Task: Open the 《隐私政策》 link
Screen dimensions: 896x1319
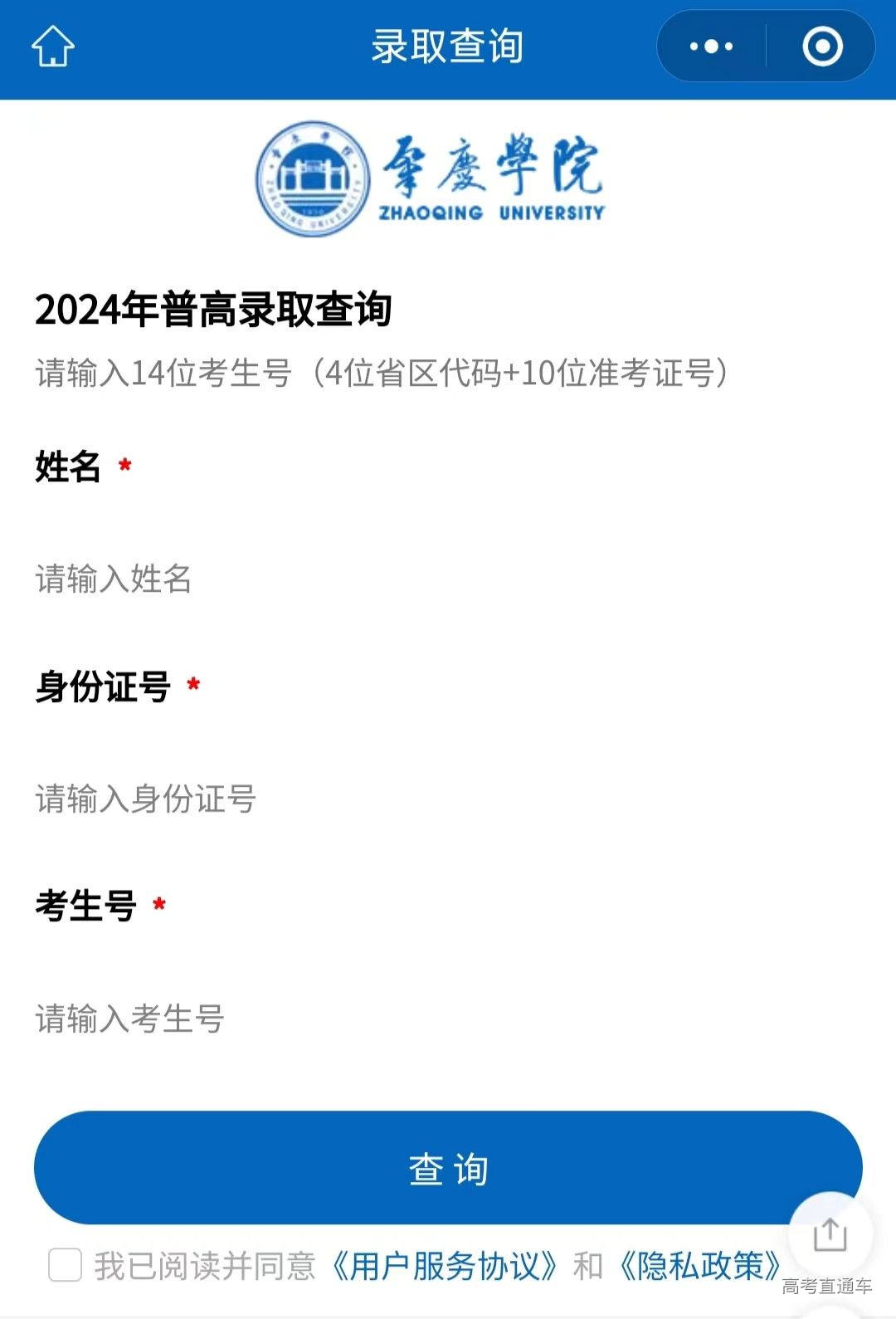Action: point(699,1266)
